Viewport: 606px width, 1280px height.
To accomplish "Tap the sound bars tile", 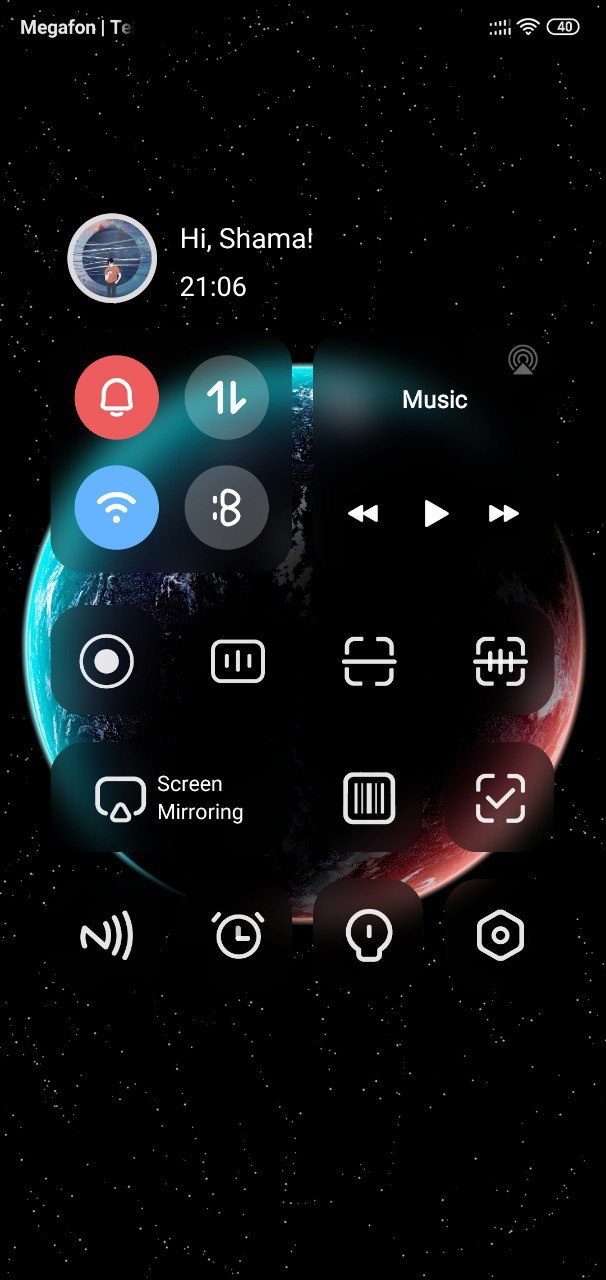I will pos(238,661).
